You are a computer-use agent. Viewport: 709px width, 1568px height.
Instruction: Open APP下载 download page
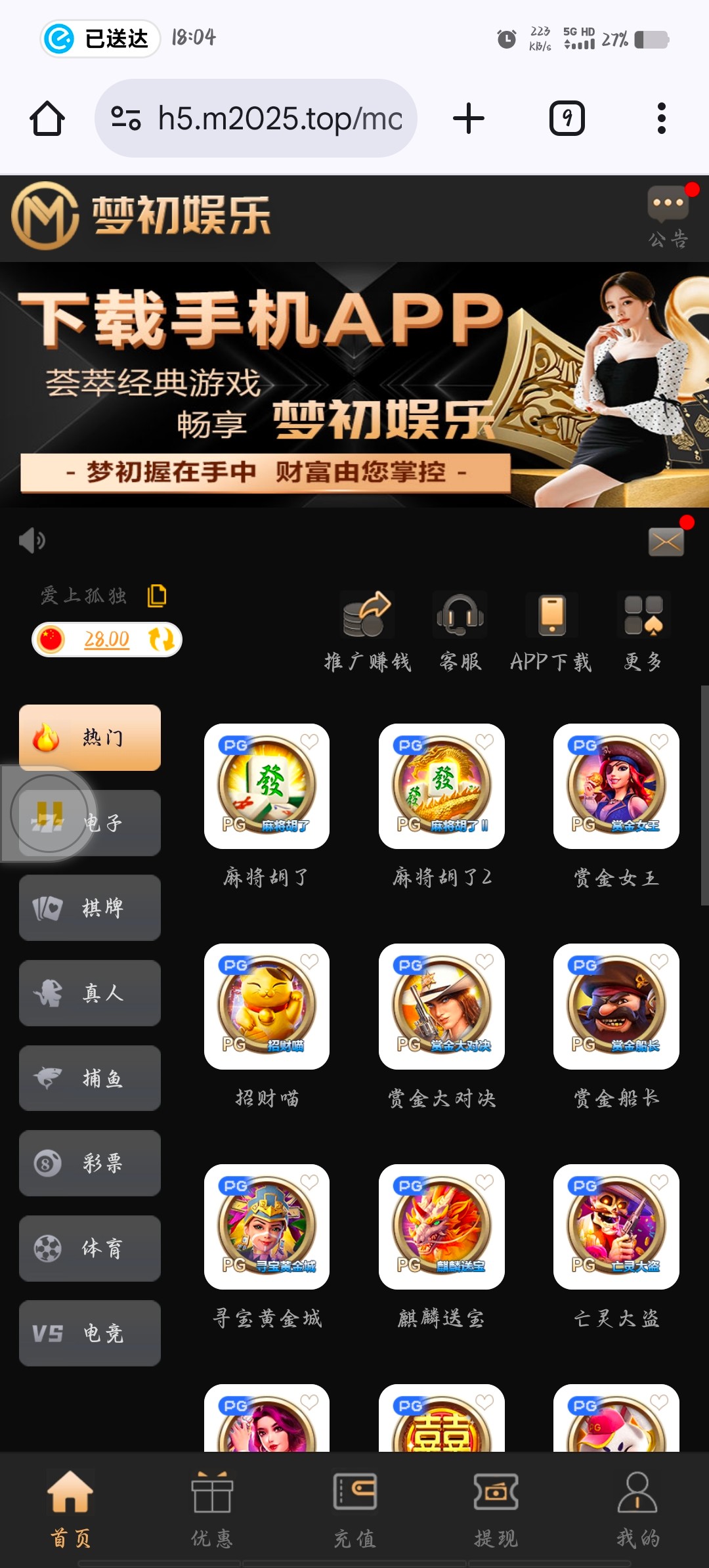pos(551,630)
